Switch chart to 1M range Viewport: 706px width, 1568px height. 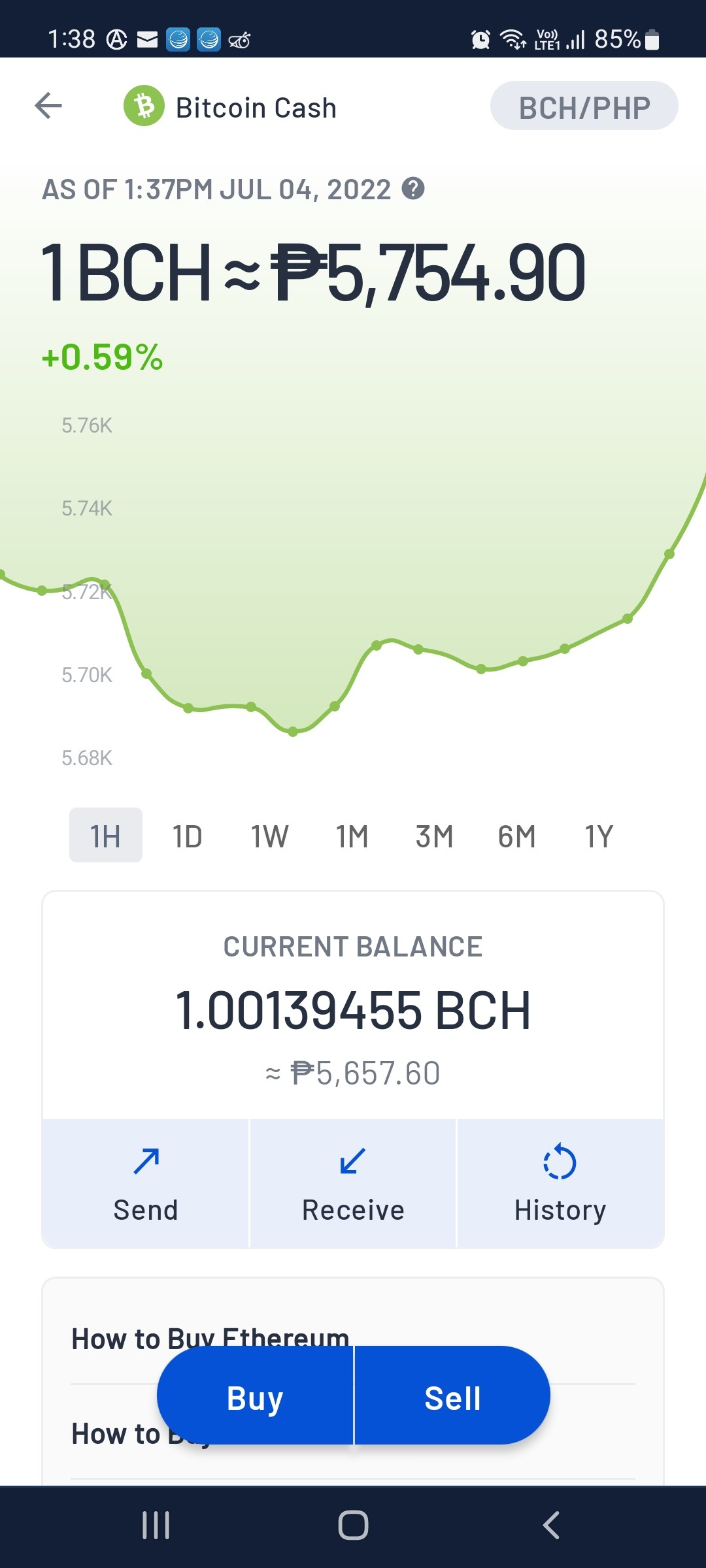pos(352,836)
